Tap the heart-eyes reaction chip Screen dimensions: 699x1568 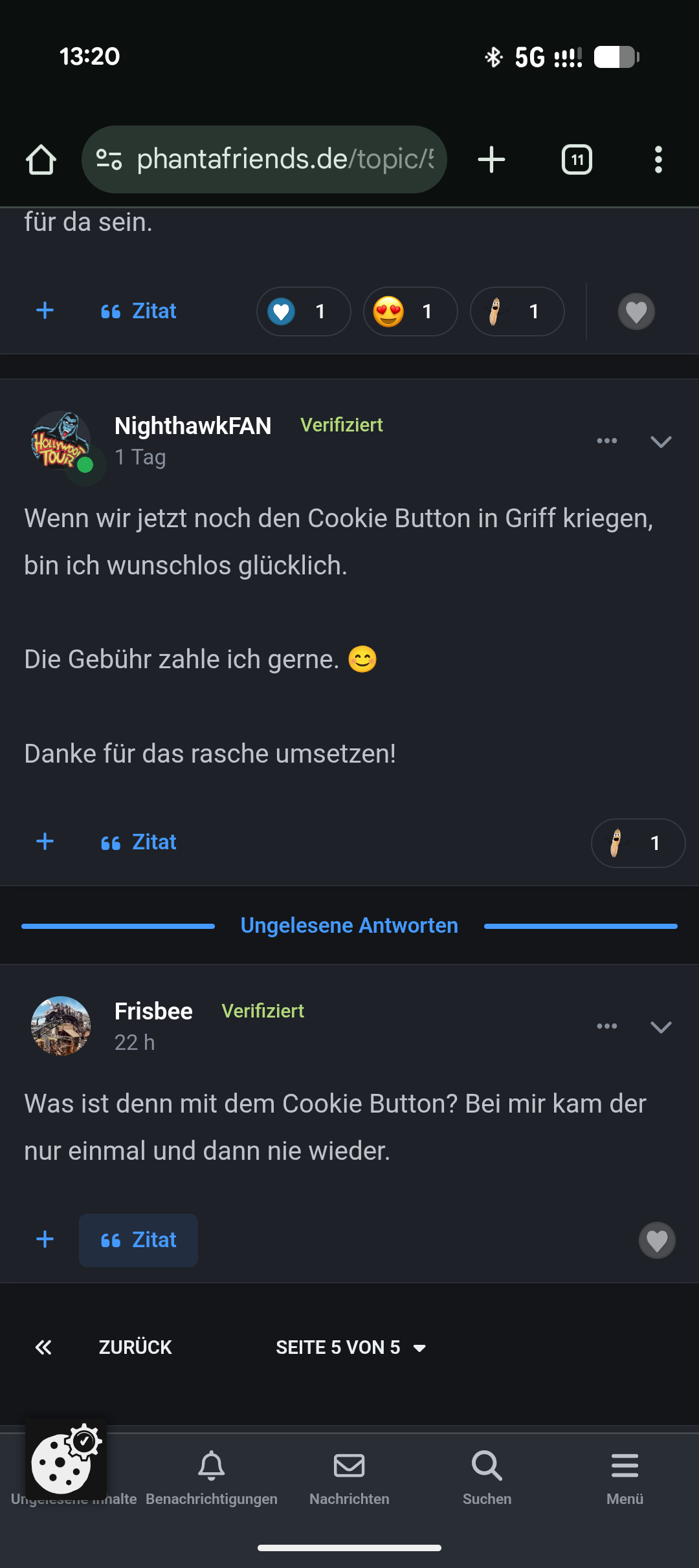coord(410,312)
